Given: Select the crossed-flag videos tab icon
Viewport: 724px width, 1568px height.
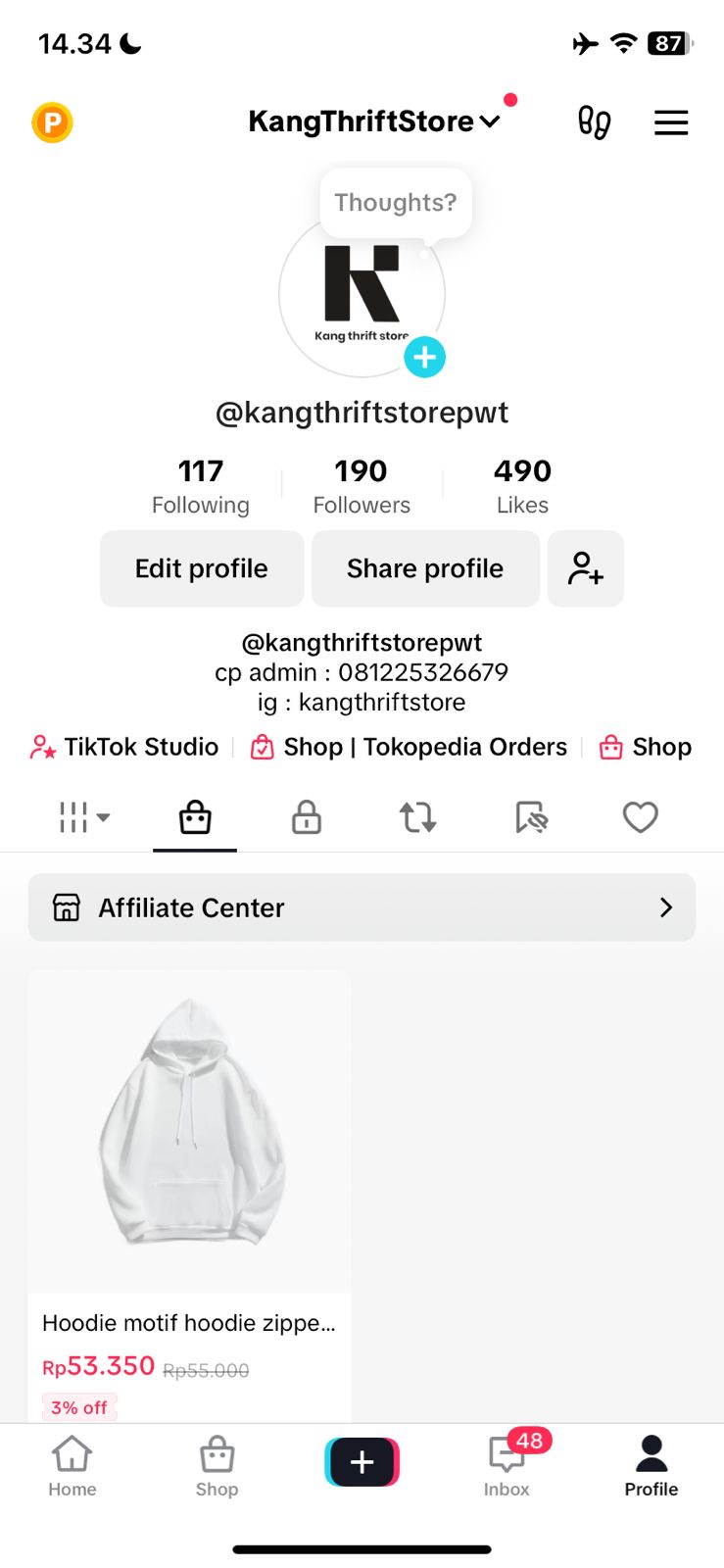Looking at the screenshot, I should (528, 816).
